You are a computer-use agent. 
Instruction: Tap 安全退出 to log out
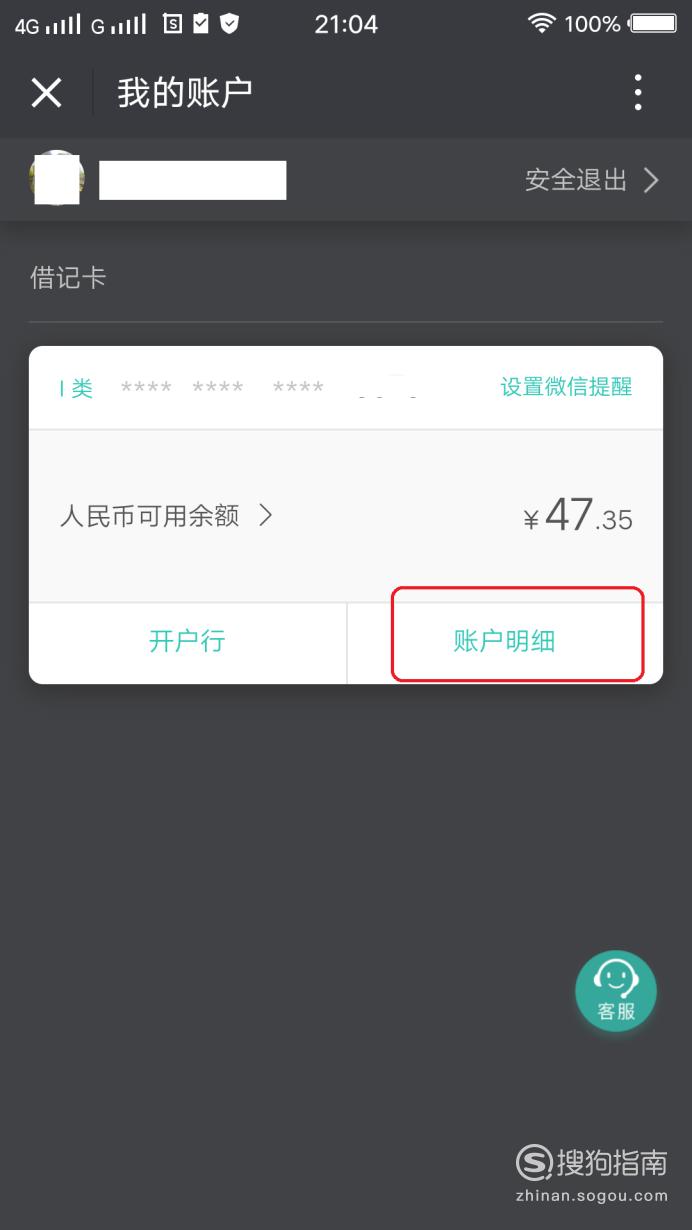tap(592, 180)
